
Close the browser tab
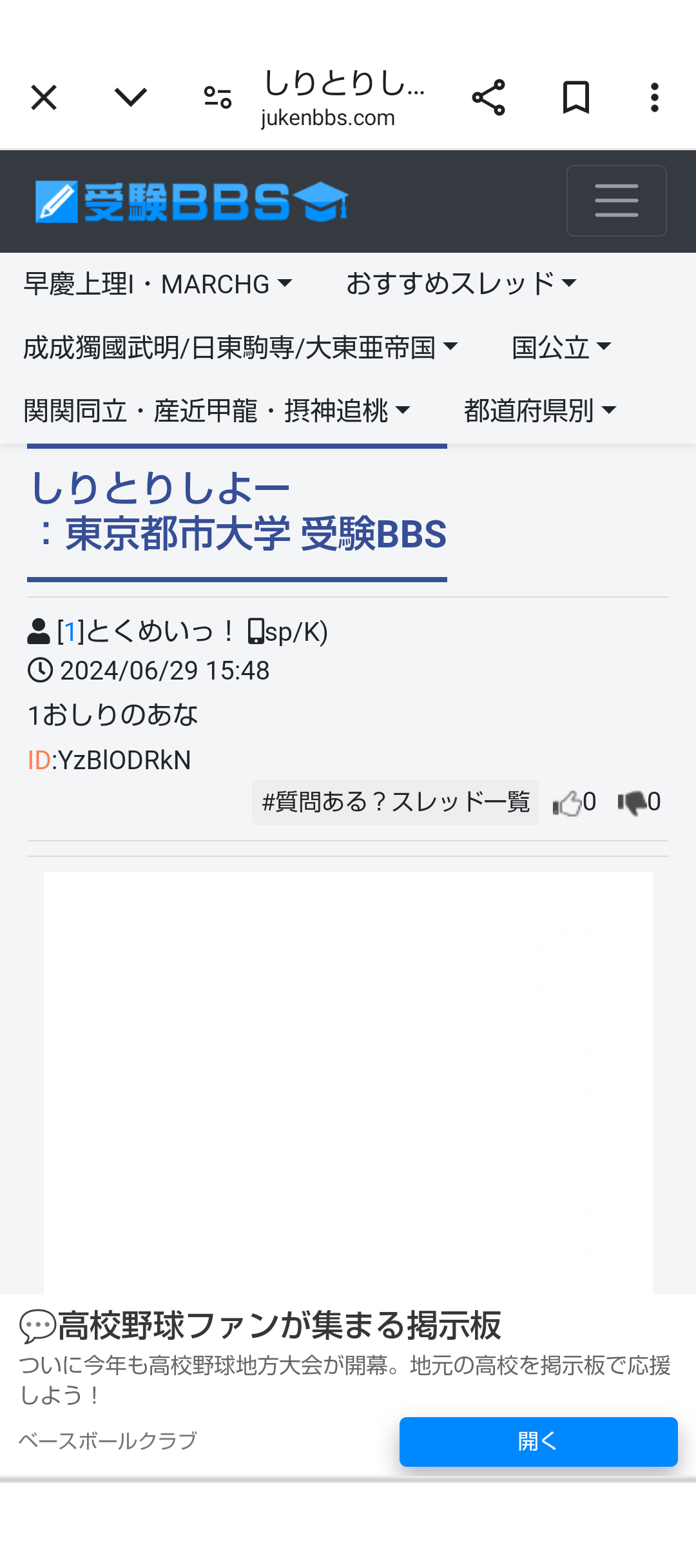44,98
